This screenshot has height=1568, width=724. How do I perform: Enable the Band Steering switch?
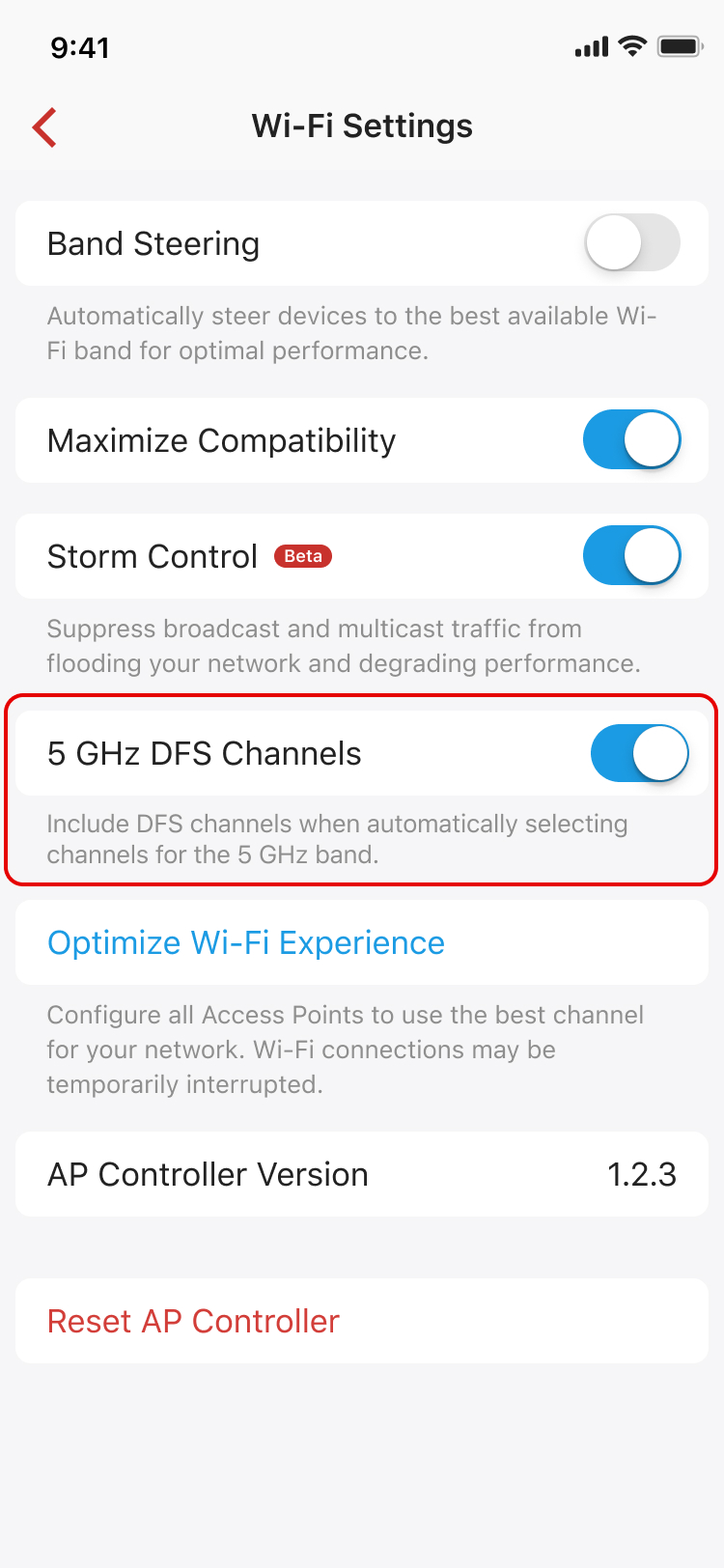tap(631, 243)
